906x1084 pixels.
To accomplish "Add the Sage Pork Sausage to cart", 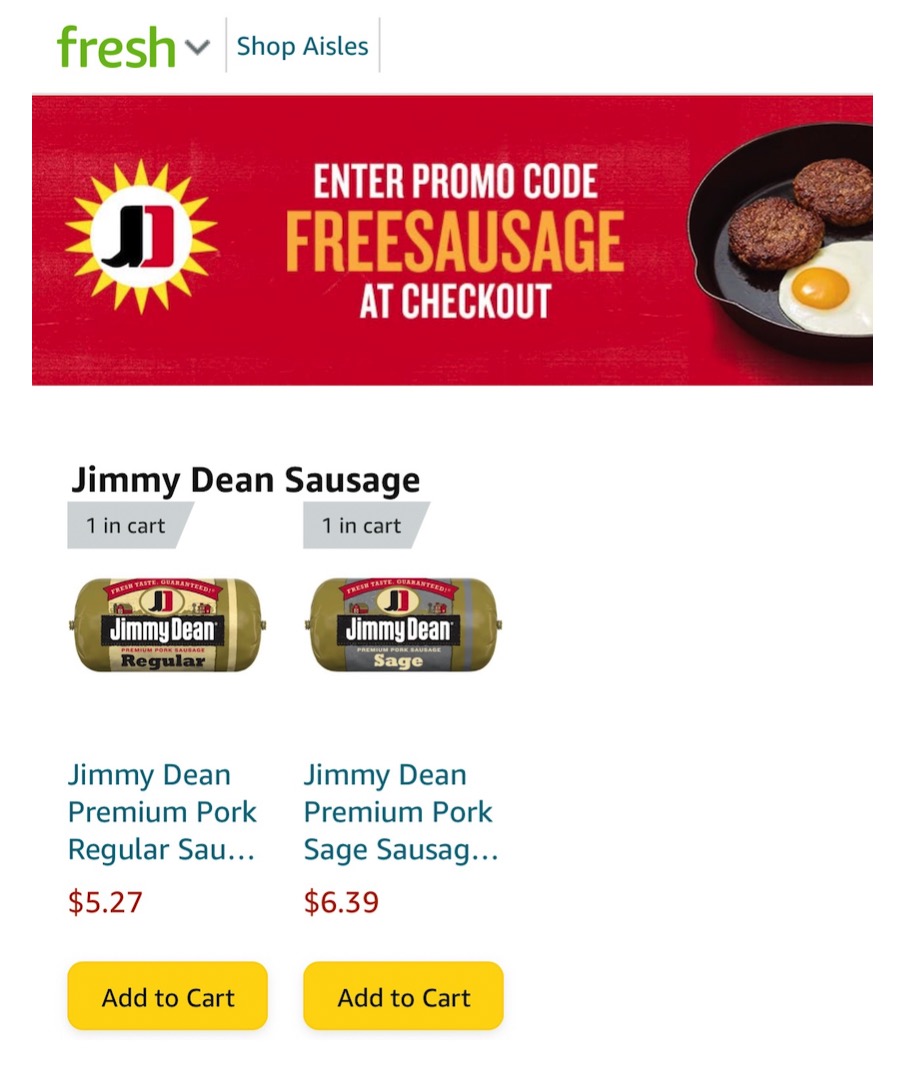I will pos(402,996).
